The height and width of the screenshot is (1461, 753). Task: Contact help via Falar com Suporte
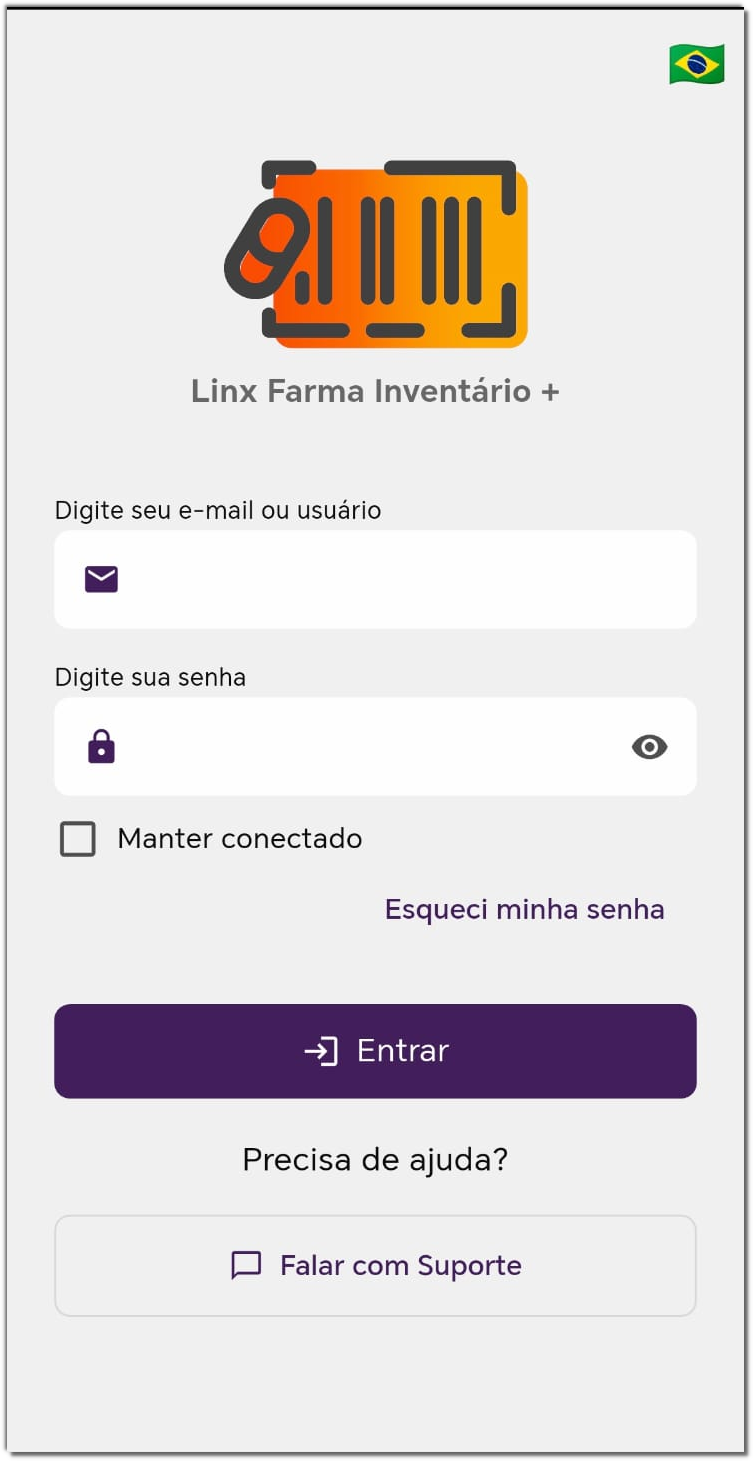tap(375, 1265)
